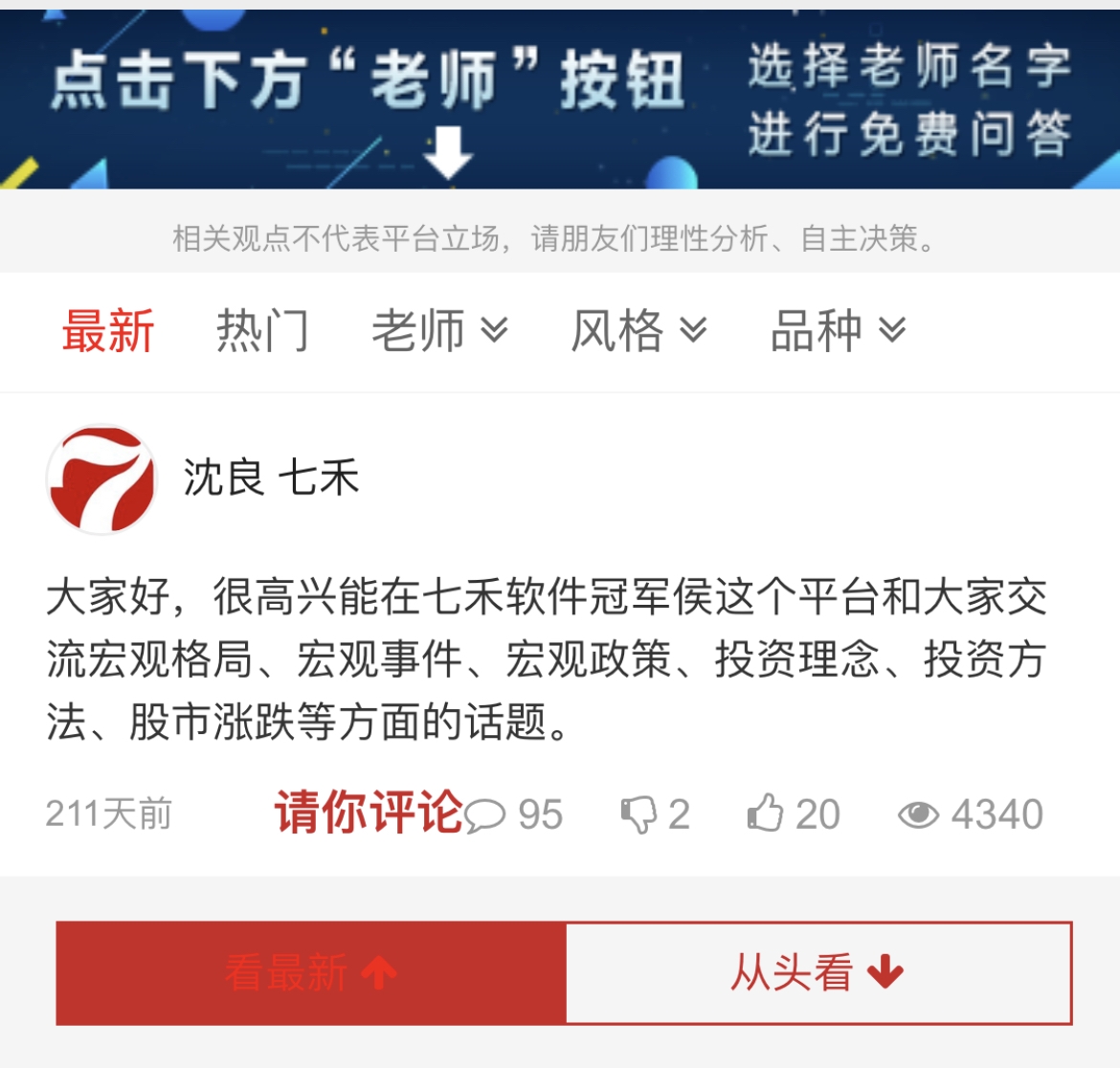Open the 老师 free Q&A banner
The width and height of the screenshot is (1120, 1068).
(x=560, y=100)
